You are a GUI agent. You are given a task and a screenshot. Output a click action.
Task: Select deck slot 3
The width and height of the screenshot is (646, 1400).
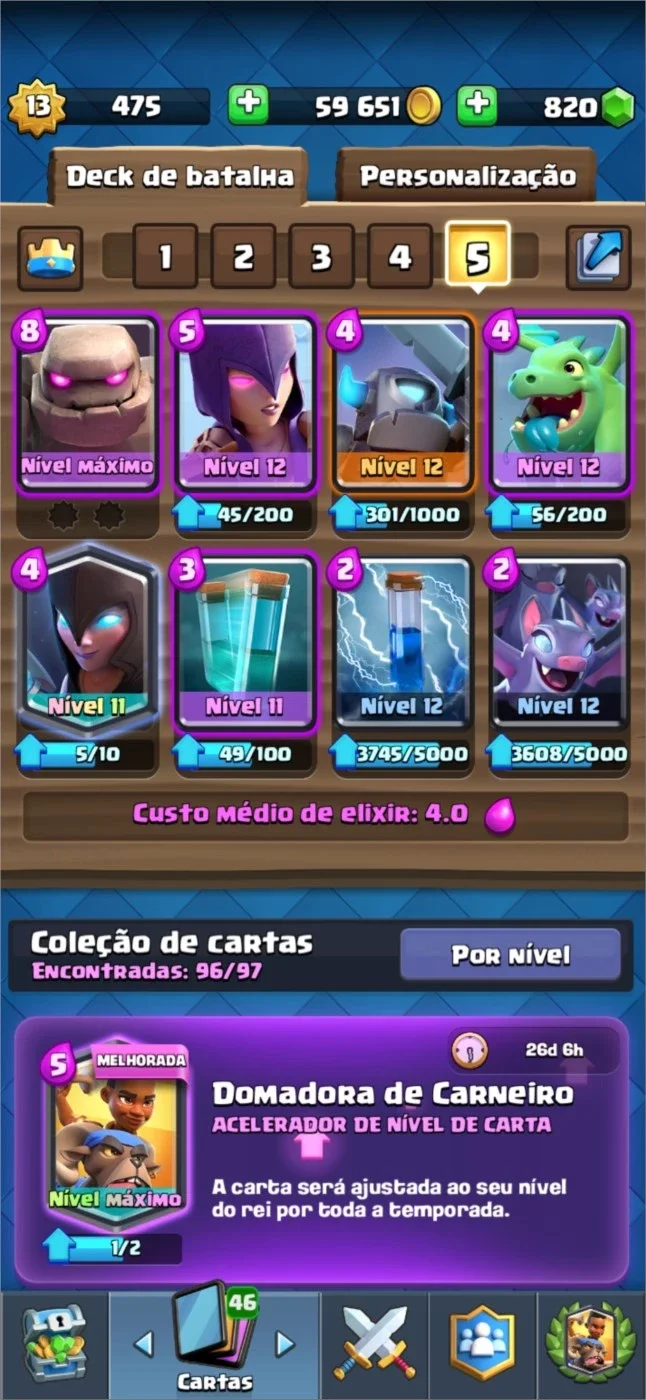(x=321, y=257)
